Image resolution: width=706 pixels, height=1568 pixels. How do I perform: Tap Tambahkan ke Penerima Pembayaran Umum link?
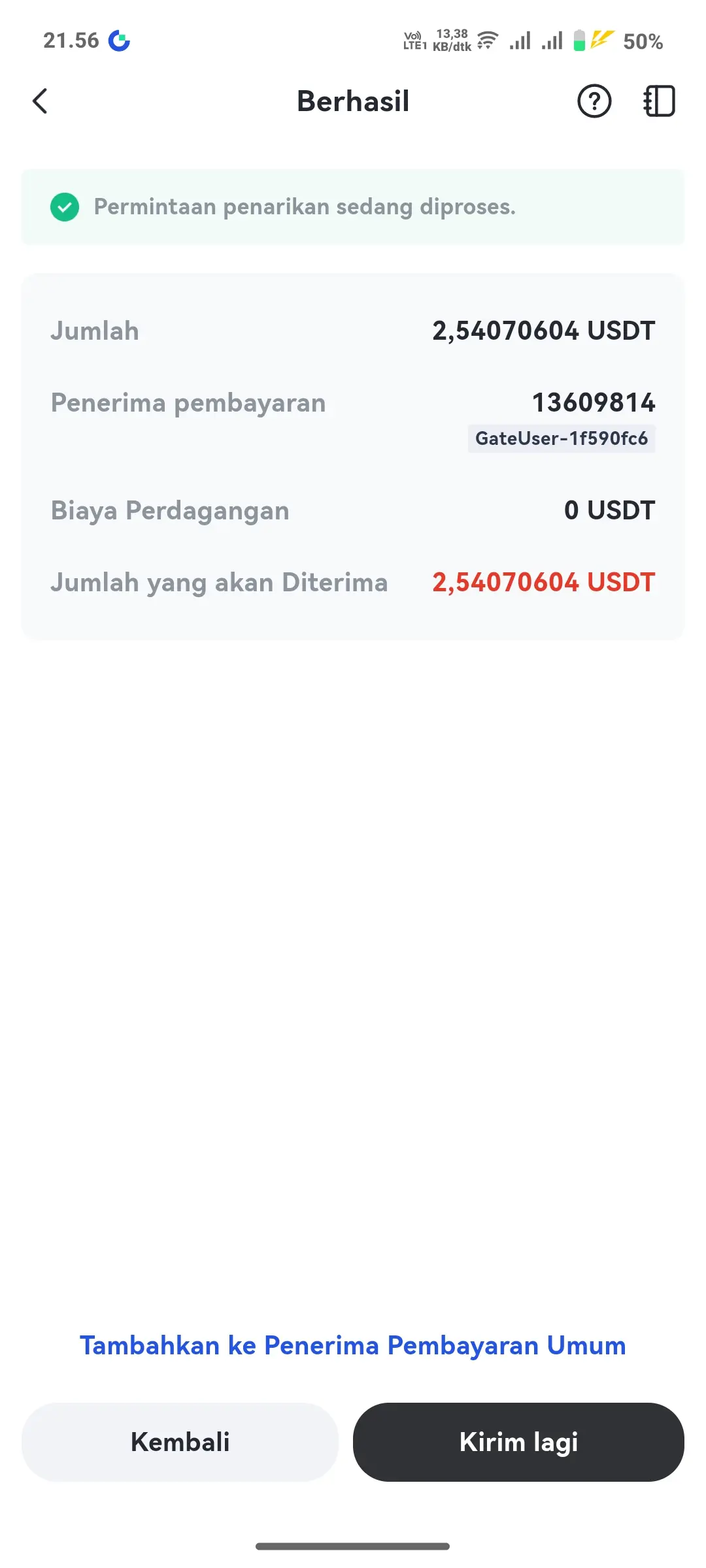(353, 1346)
